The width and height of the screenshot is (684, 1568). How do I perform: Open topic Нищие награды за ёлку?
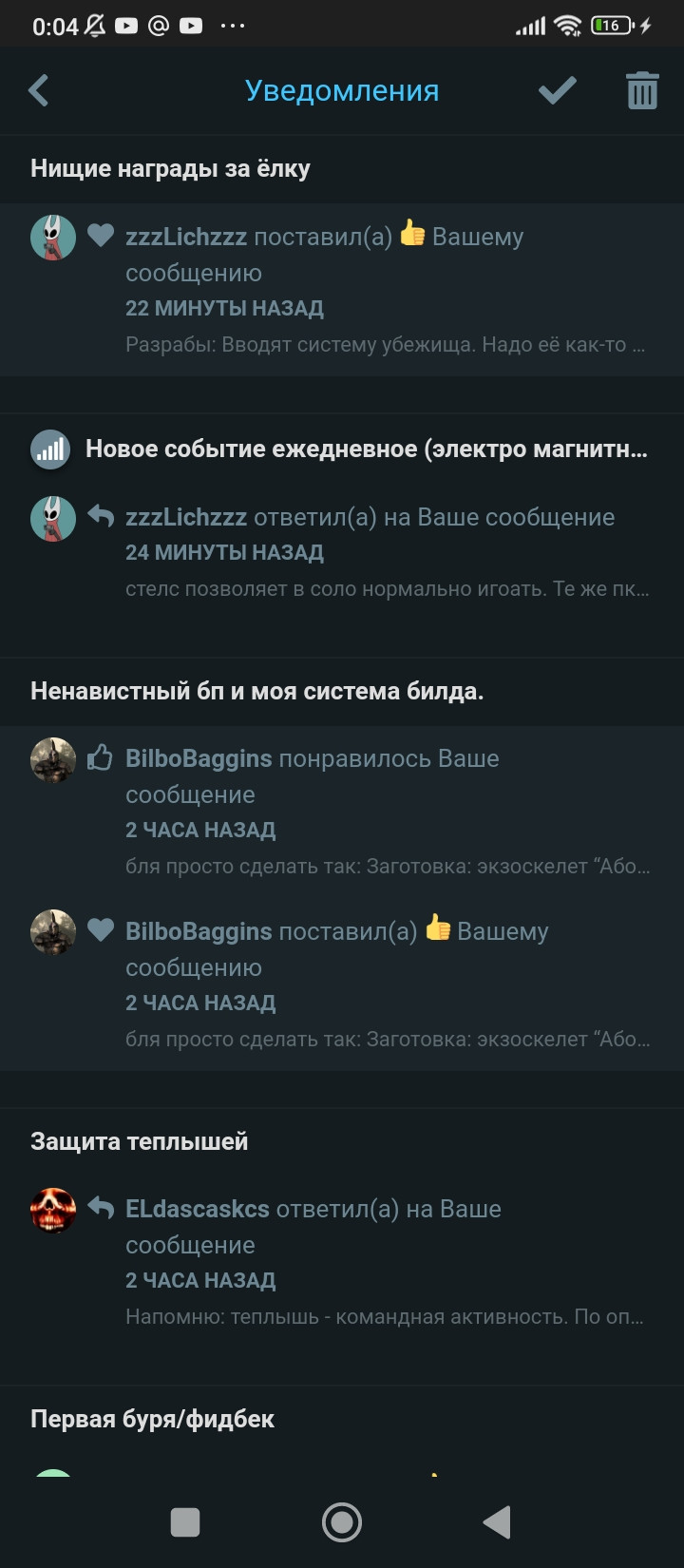pos(171,169)
